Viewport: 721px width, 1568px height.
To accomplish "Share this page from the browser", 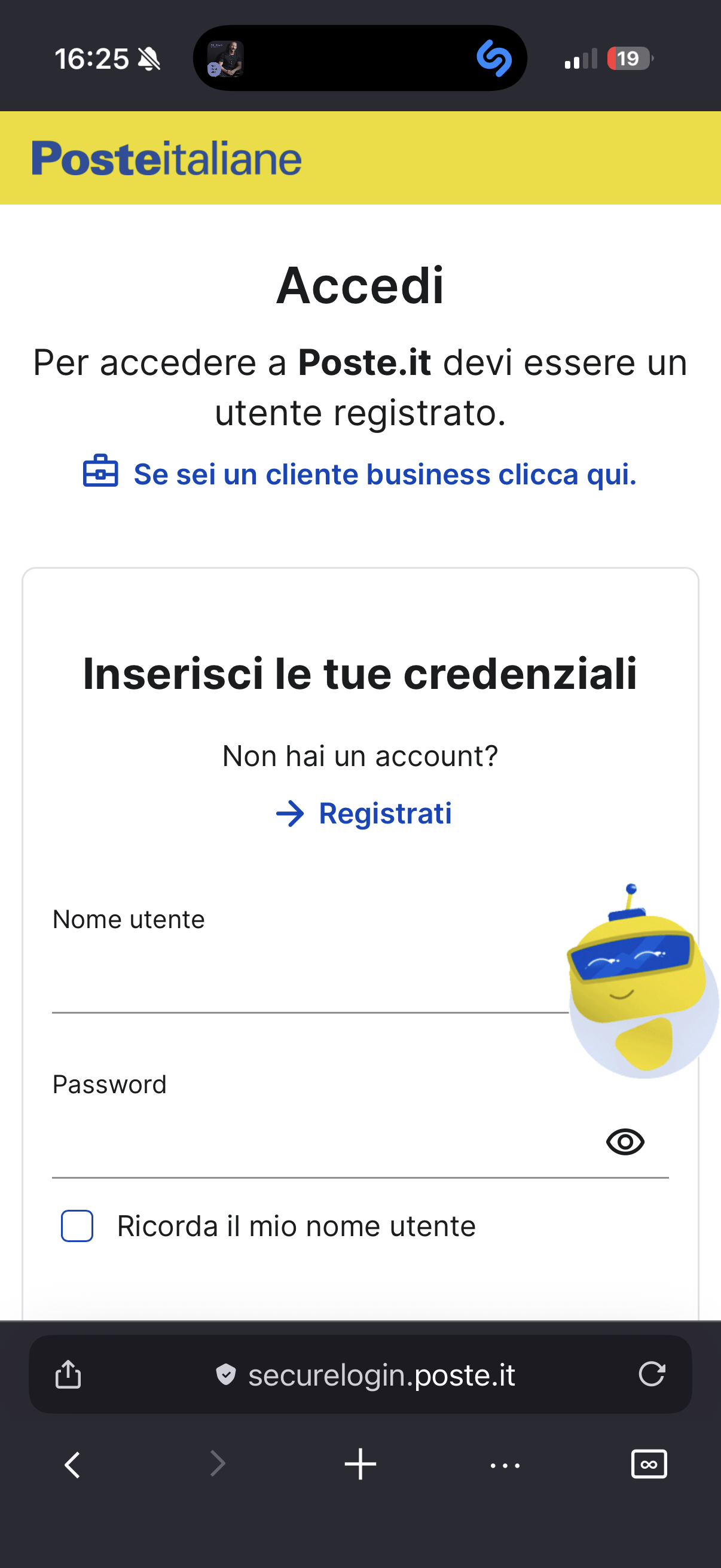I will 68,1374.
